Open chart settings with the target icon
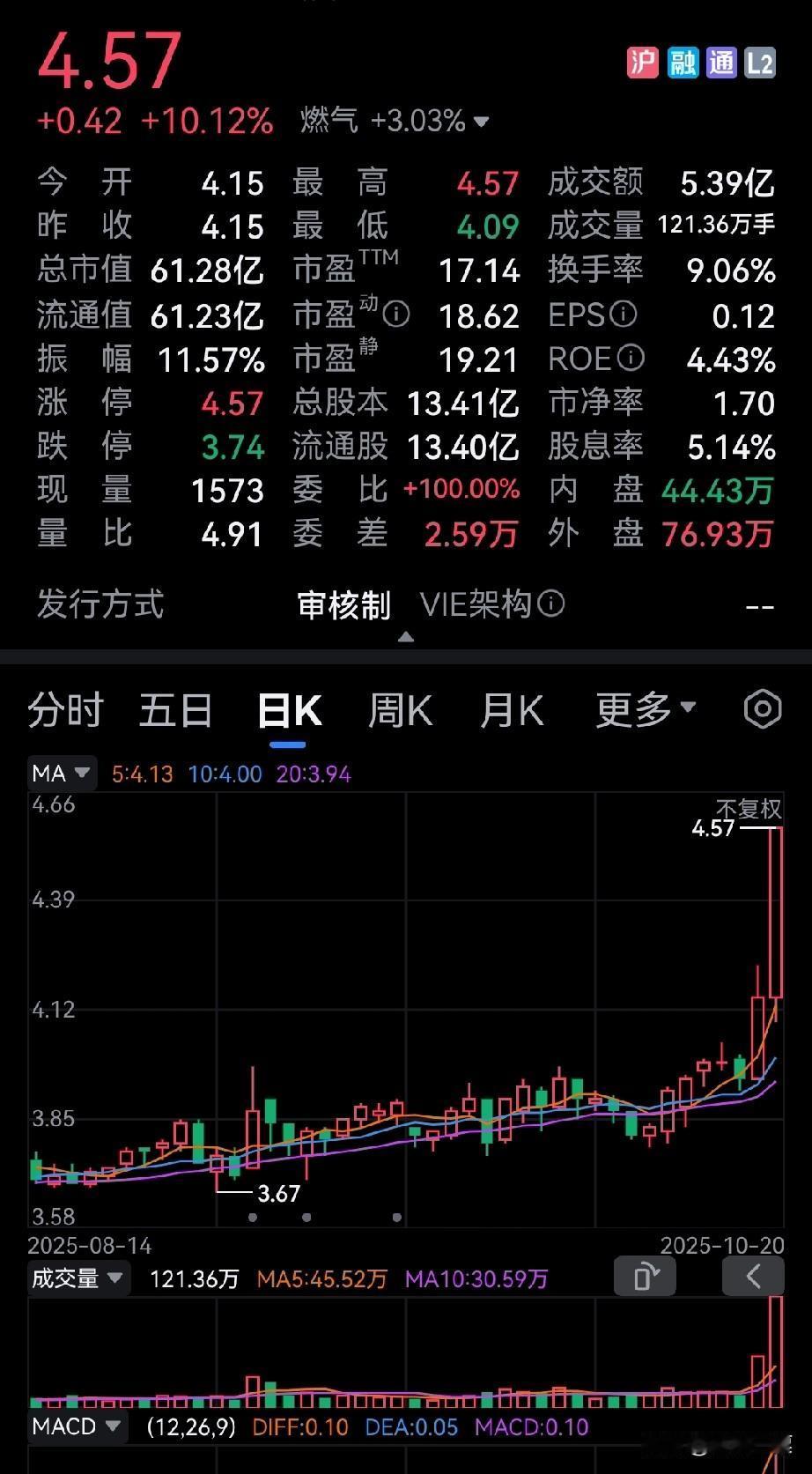Image resolution: width=812 pixels, height=1474 pixels. (763, 709)
